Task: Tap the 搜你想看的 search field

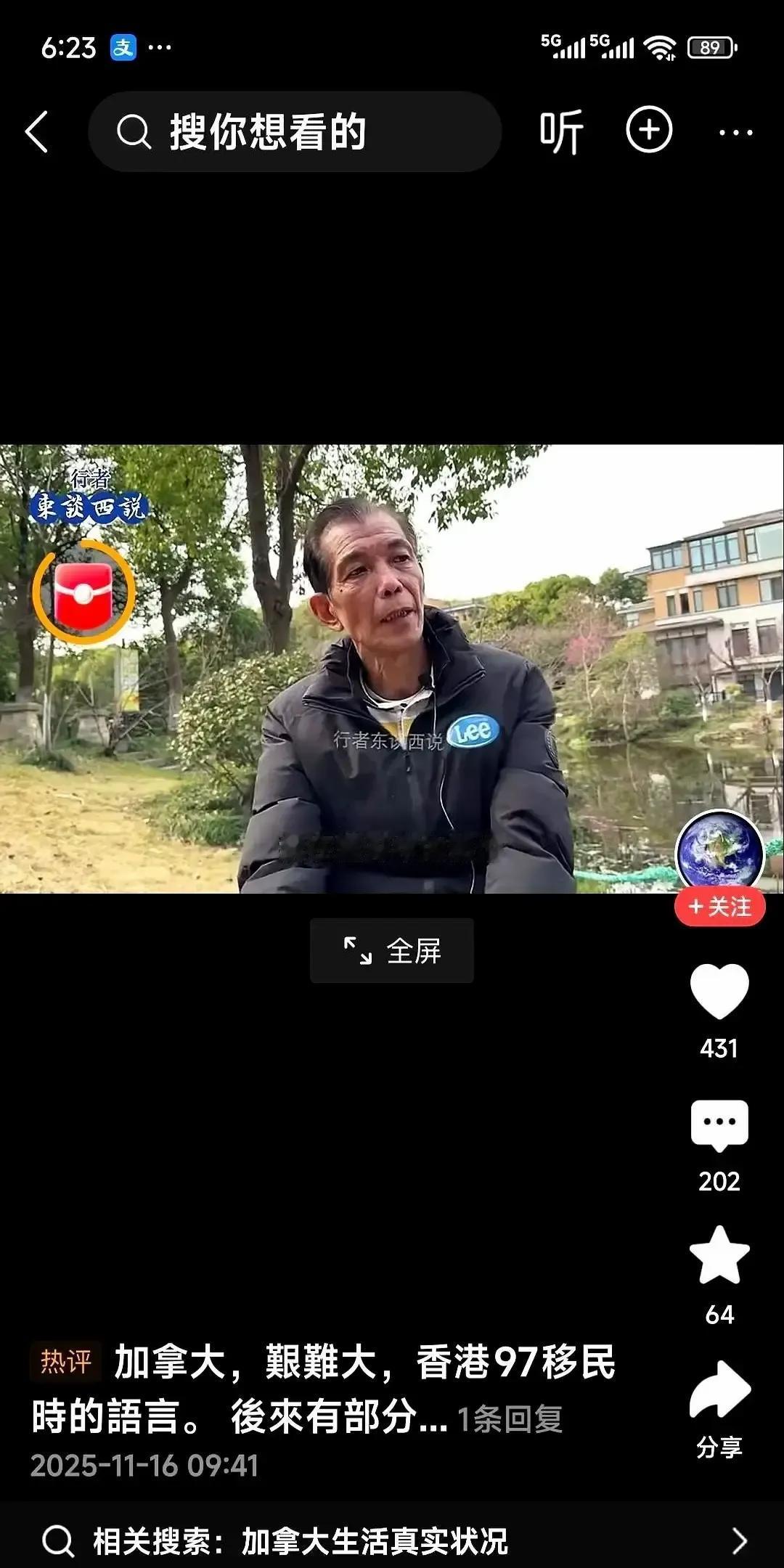Action: click(x=290, y=133)
